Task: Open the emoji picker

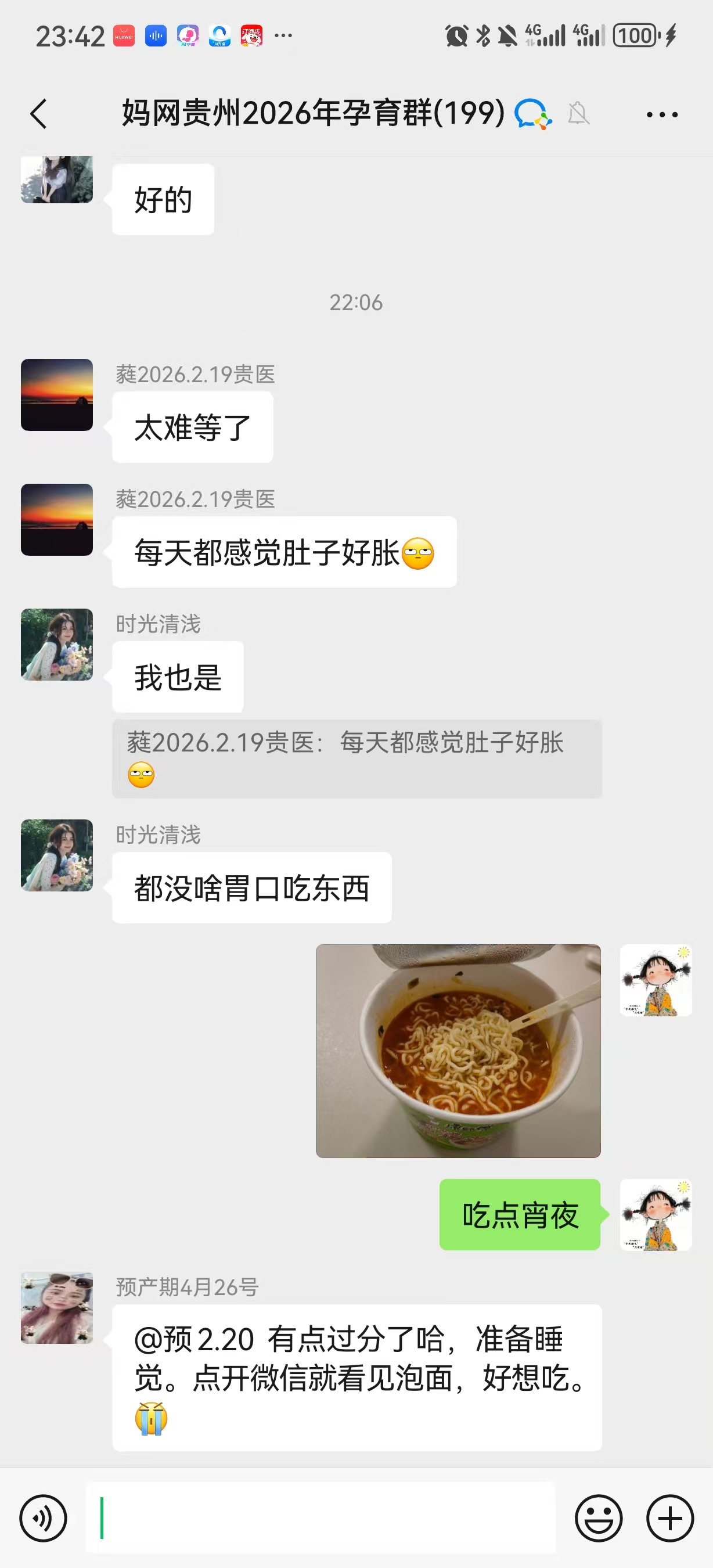Action: [599, 1518]
